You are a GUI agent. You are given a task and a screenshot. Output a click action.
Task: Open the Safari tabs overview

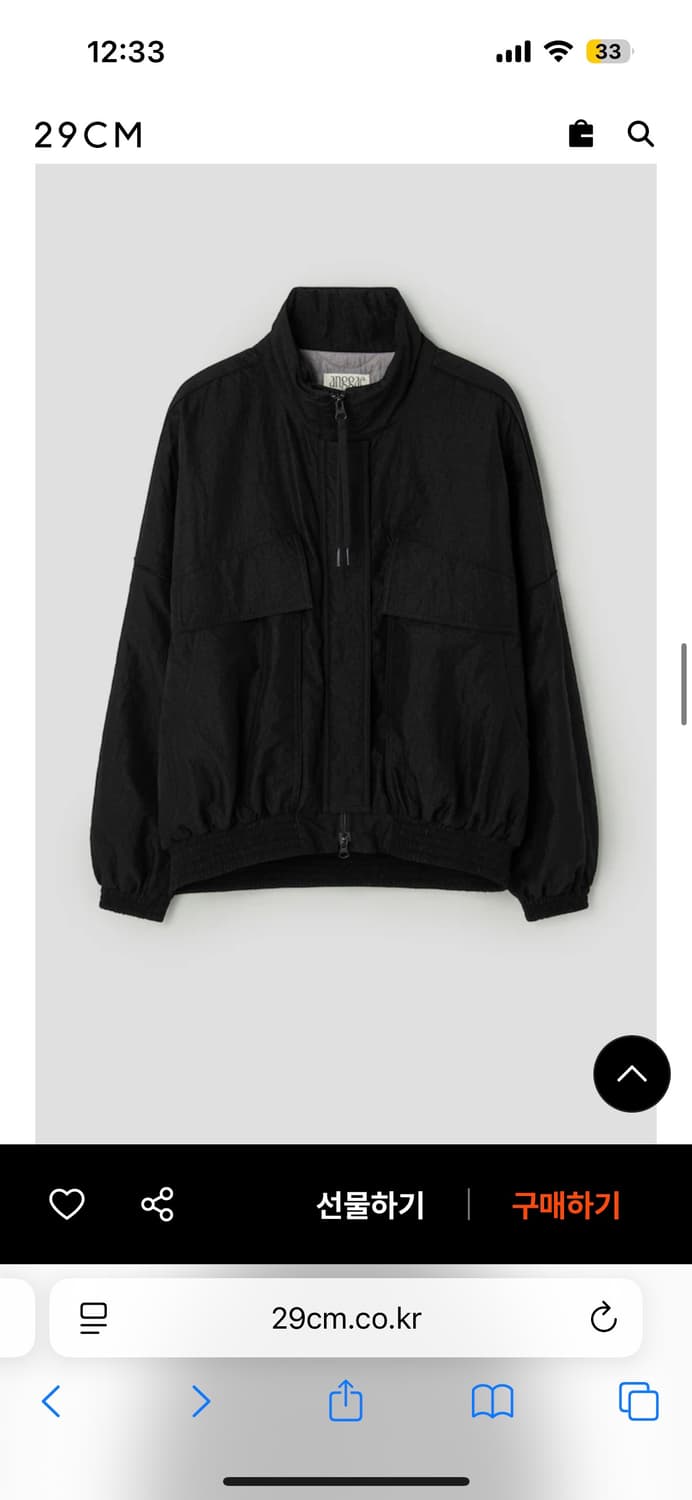pyautogui.click(x=638, y=1401)
